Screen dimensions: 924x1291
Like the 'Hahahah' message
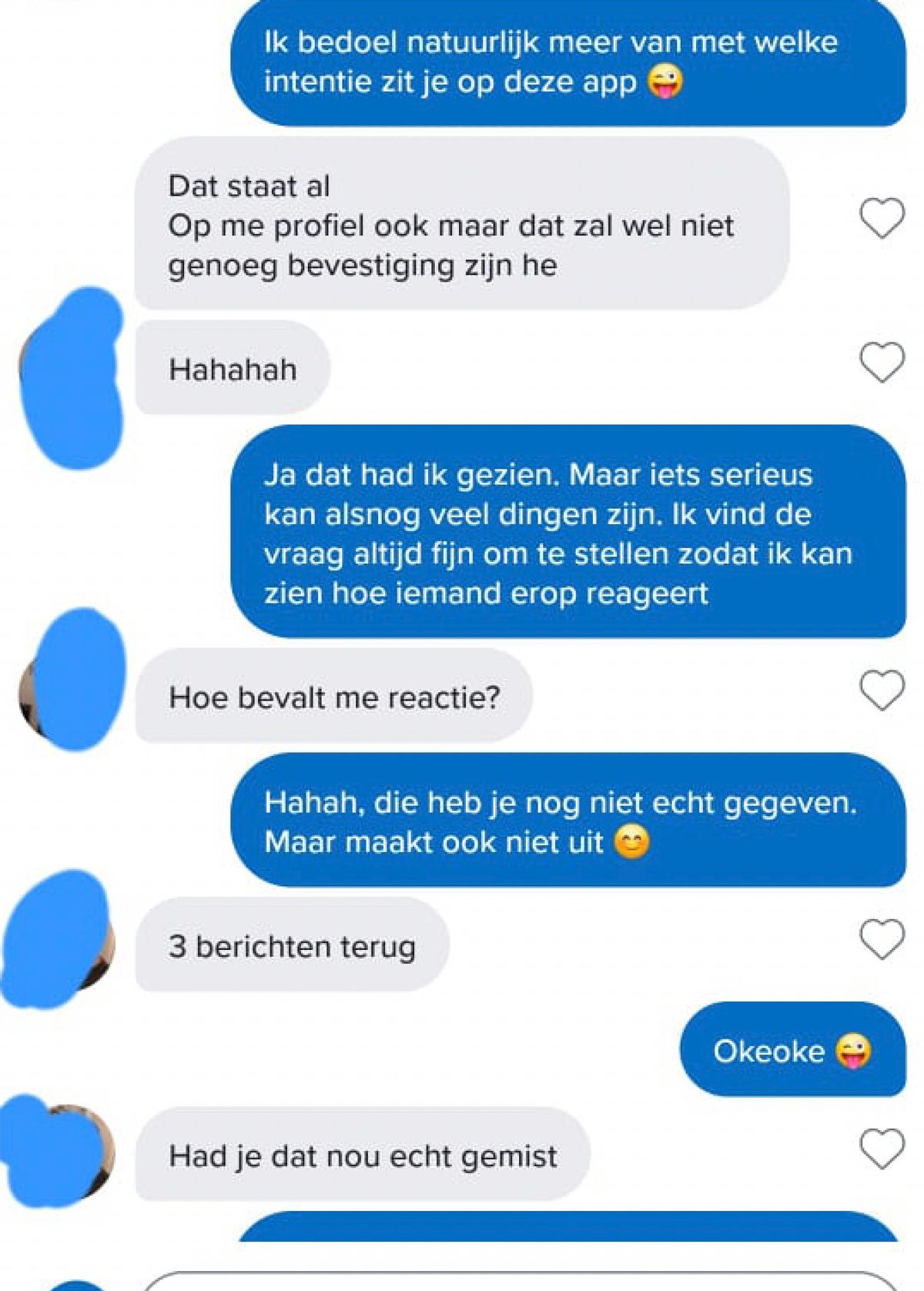[882, 363]
